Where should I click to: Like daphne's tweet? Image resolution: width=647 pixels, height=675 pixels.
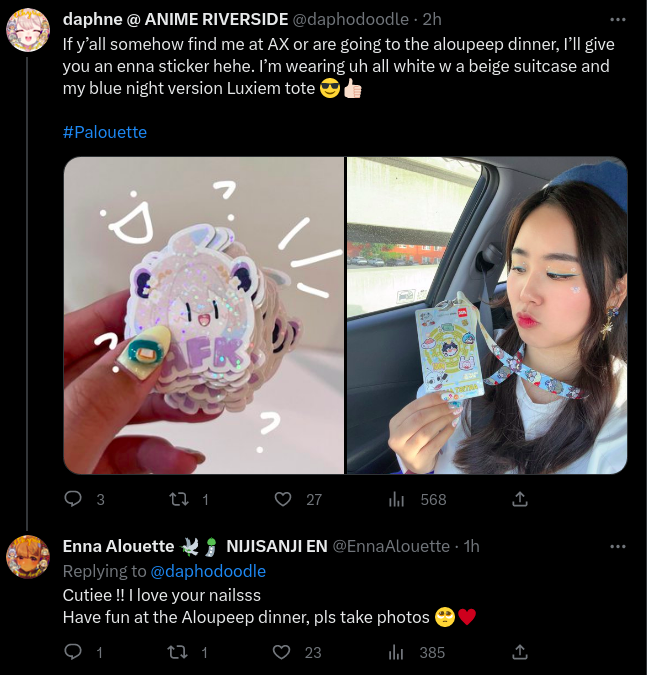[x=283, y=499]
